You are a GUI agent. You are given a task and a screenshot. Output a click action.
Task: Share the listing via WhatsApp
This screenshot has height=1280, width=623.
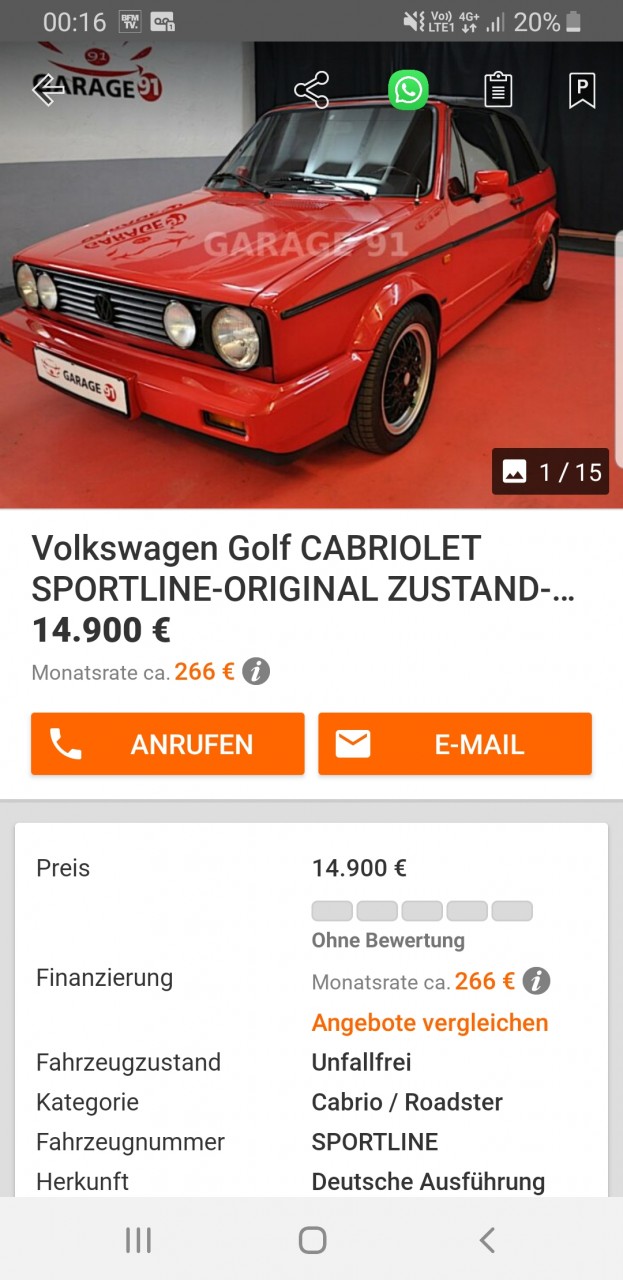[408, 90]
